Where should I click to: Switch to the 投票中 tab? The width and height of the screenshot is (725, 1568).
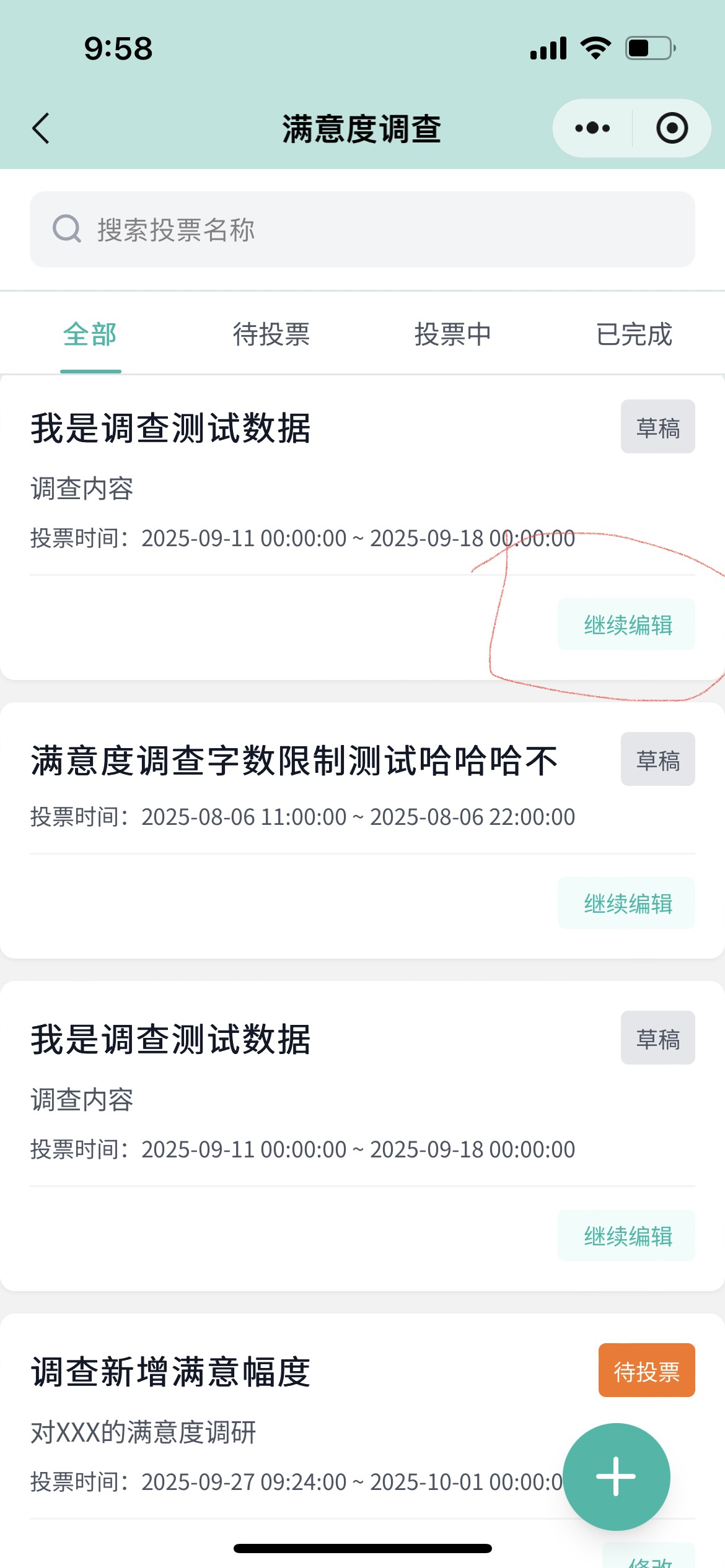(452, 334)
